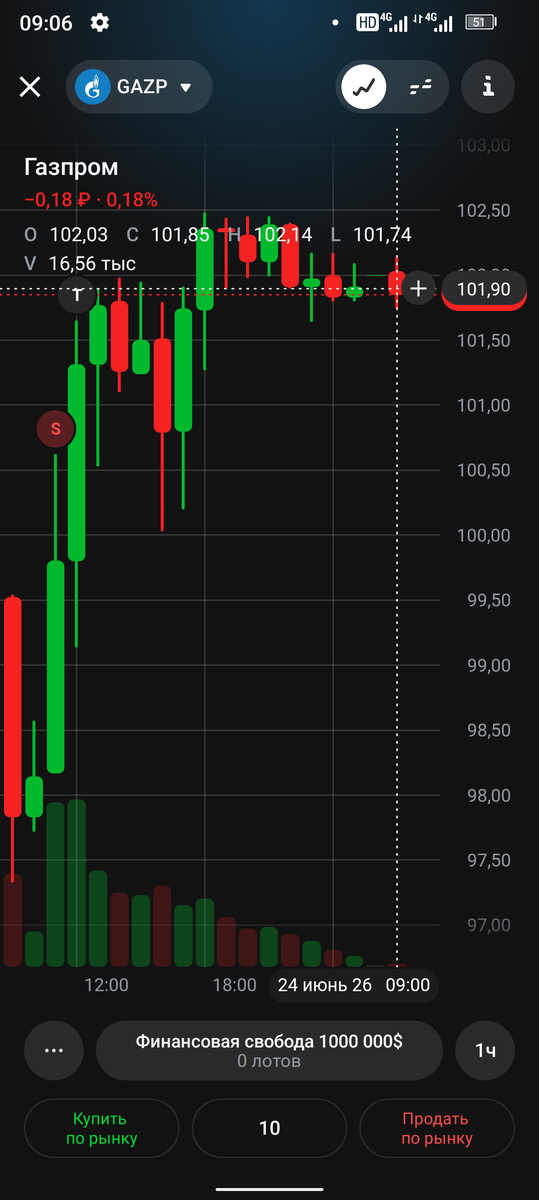Open the GAZP ticker dropdown
Image resolution: width=539 pixels, height=1200 pixels.
click(x=139, y=87)
